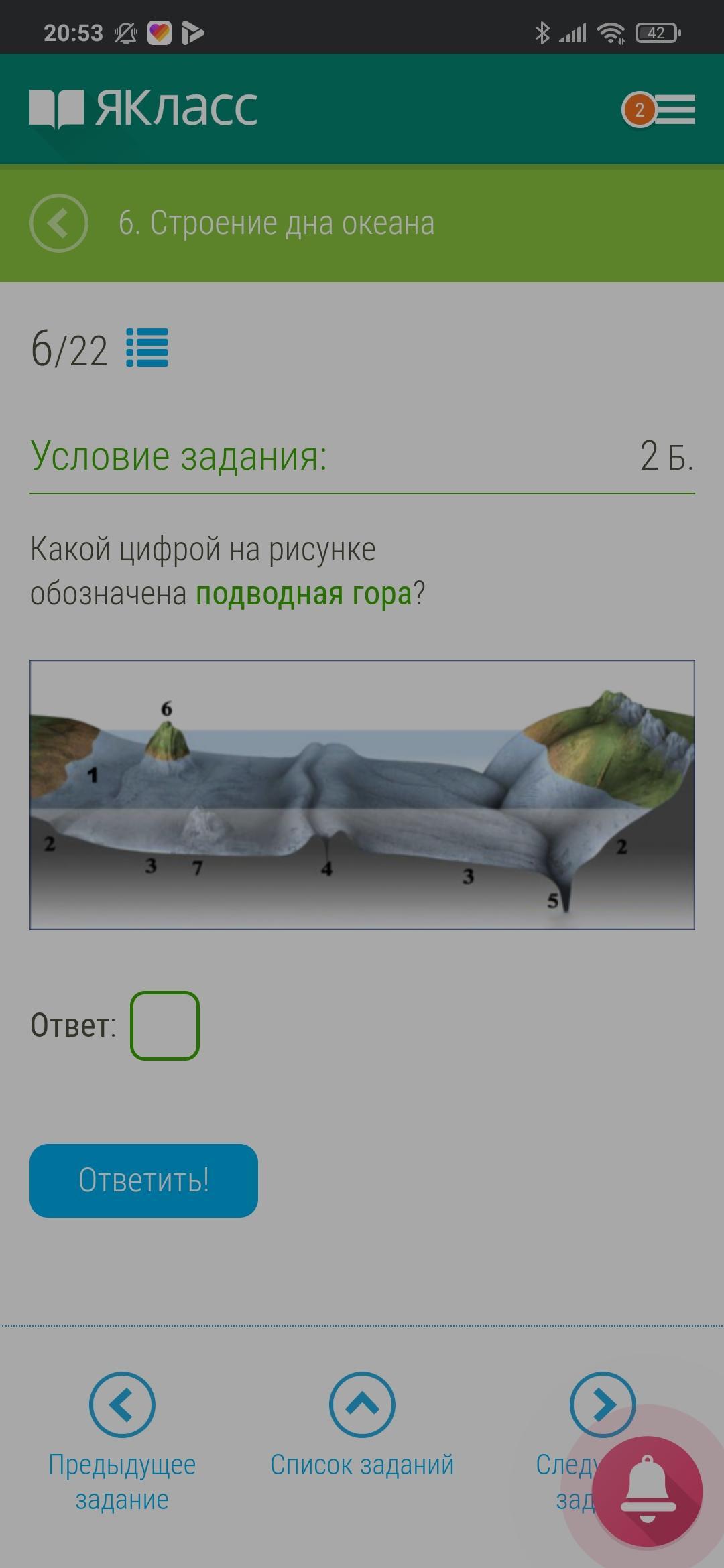Open Список заданий
The height and width of the screenshot is (1568, 724).
coord(362,1404)
